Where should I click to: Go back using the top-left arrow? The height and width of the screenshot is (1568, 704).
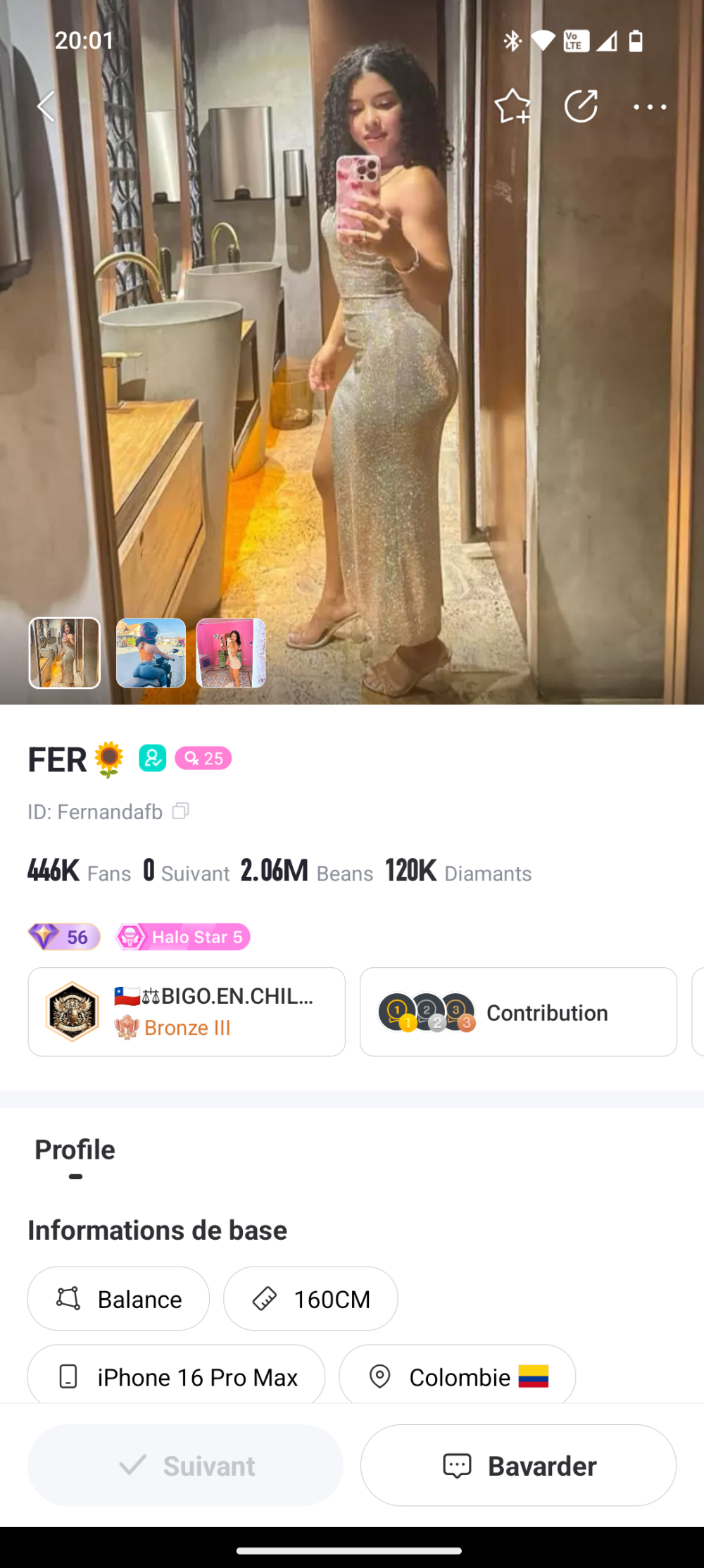pos(46,106)
